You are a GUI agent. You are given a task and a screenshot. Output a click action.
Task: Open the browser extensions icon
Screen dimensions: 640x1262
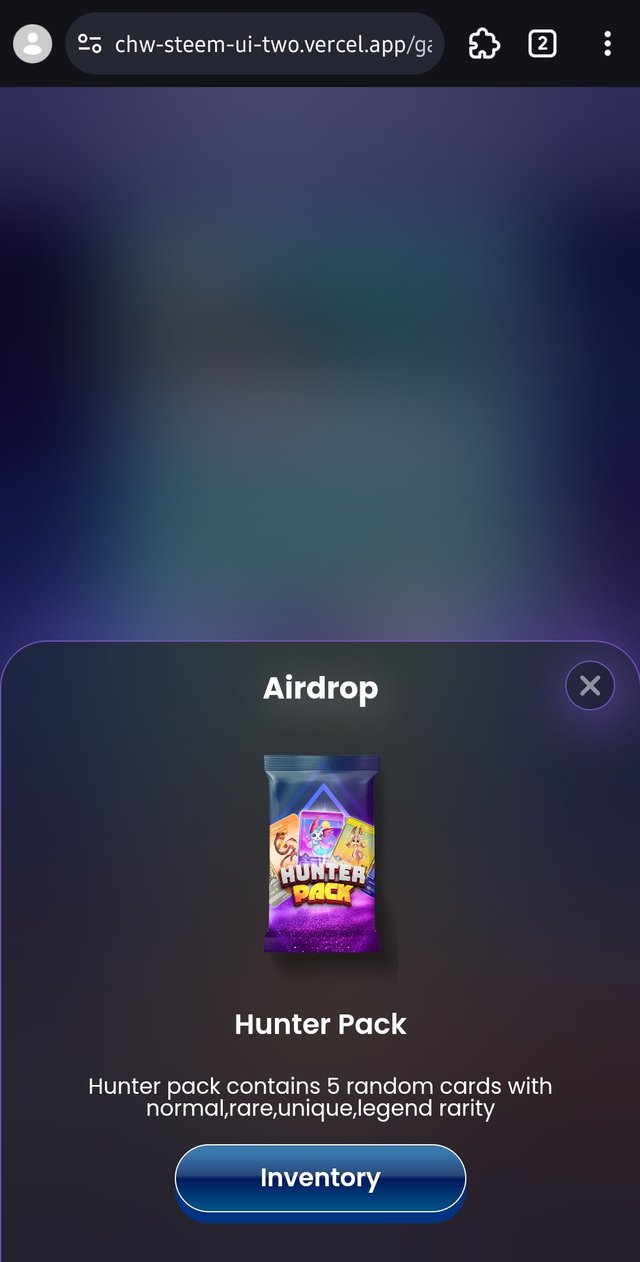pos(484,44)
